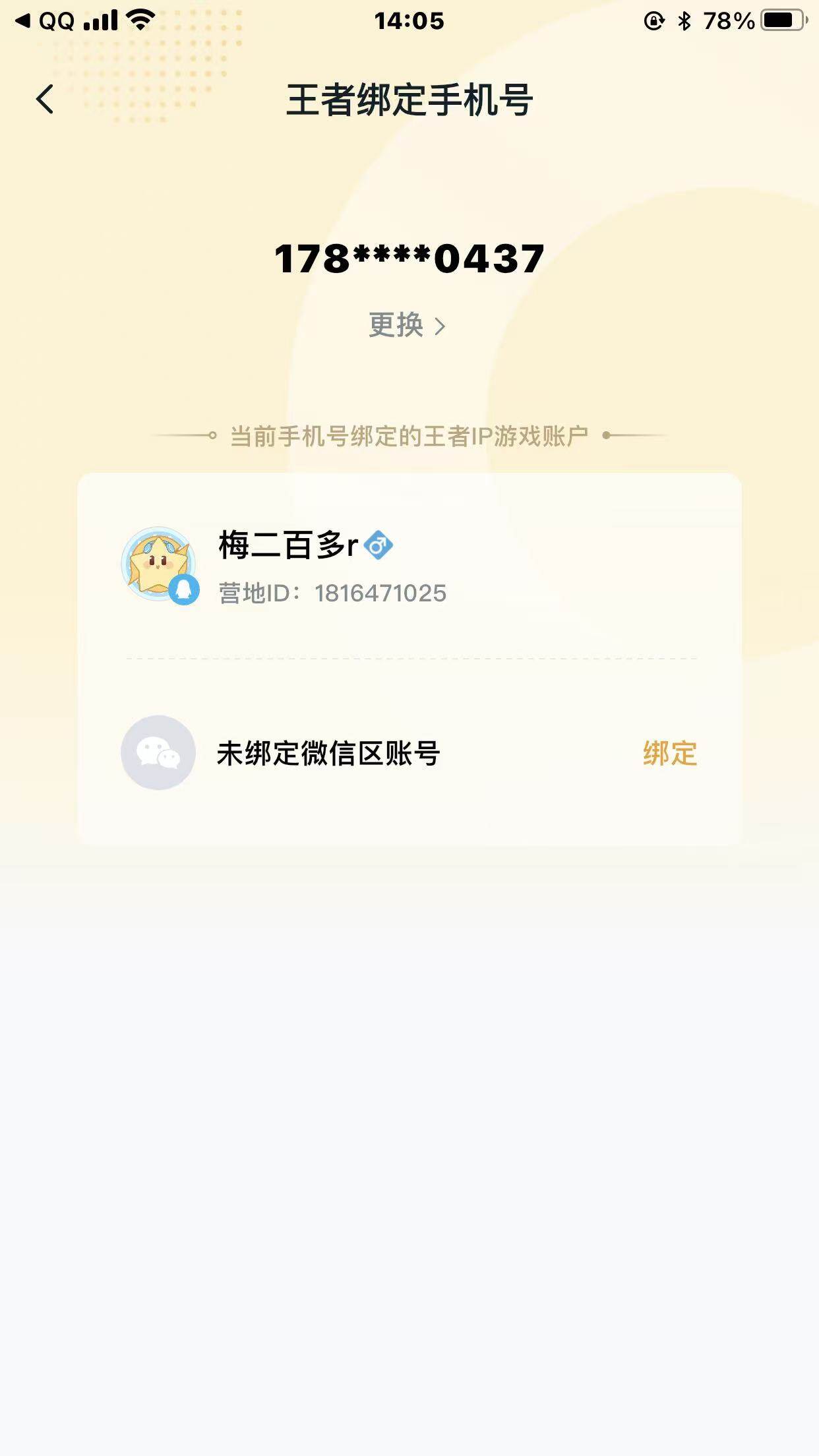Click the 绑定 button for WeChat account
The height and width of the screenshot is (1456, 819).
pos(669,752)
